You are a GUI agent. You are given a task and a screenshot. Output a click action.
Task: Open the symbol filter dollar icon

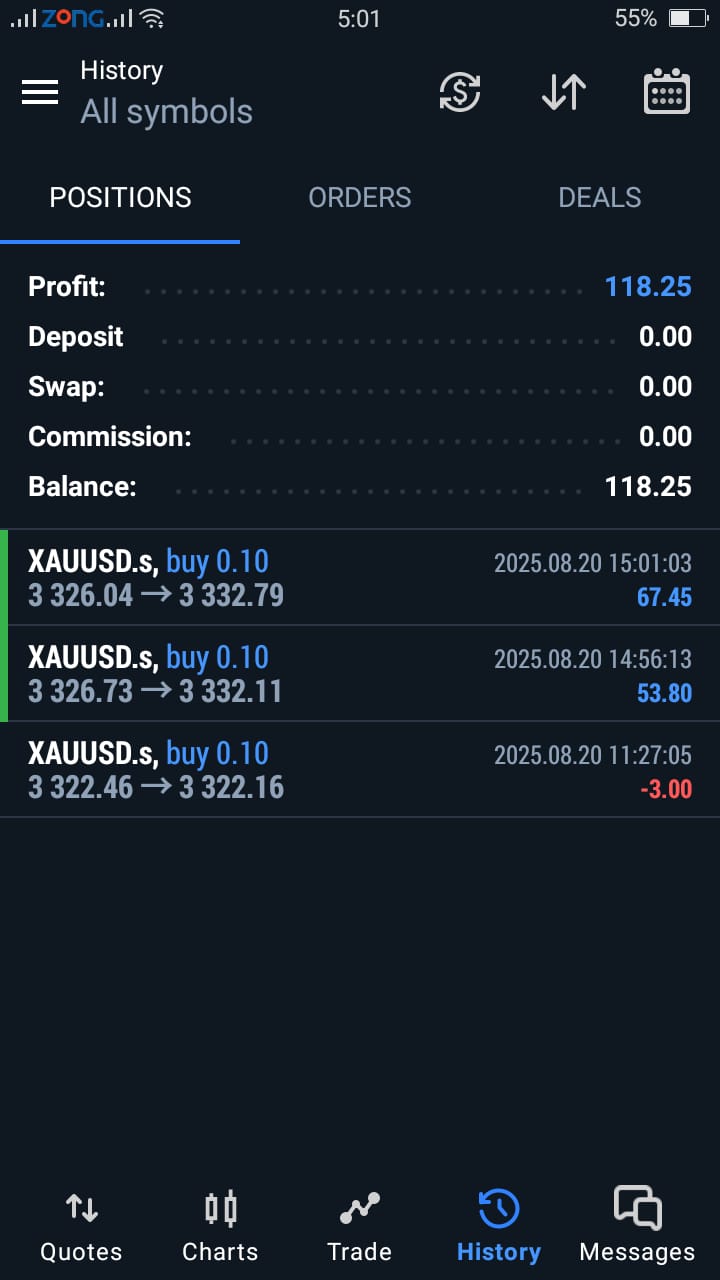pos(460,92)
